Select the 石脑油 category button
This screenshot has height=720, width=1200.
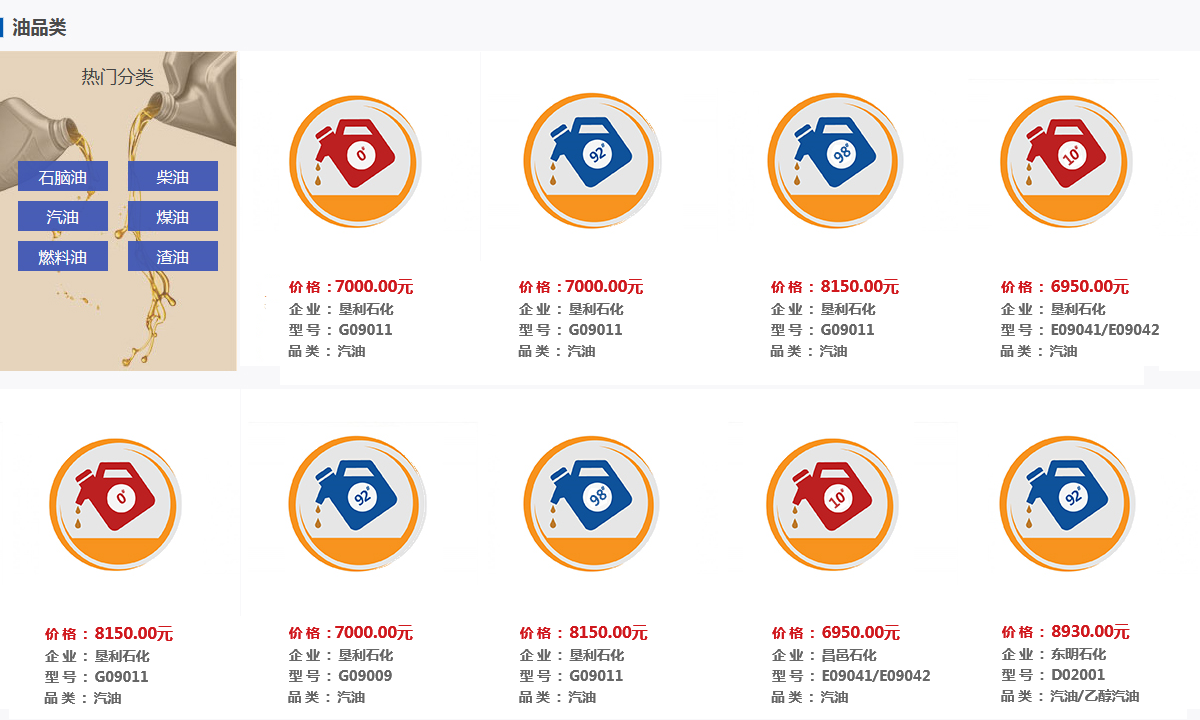[x=62, y=177]
